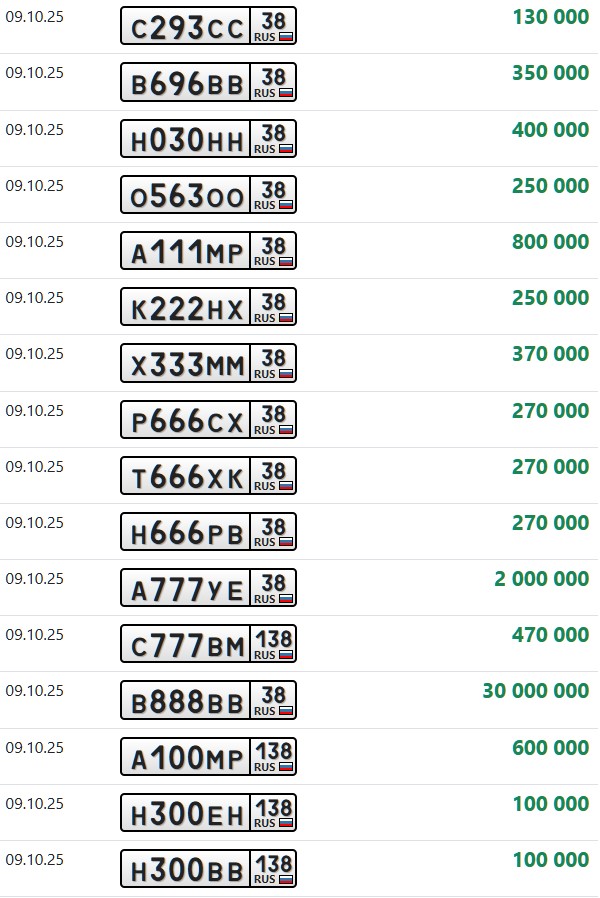Tap the Н300ЕН 138 plate row
This screenshot has height=898, width=600.
[208, 812]
